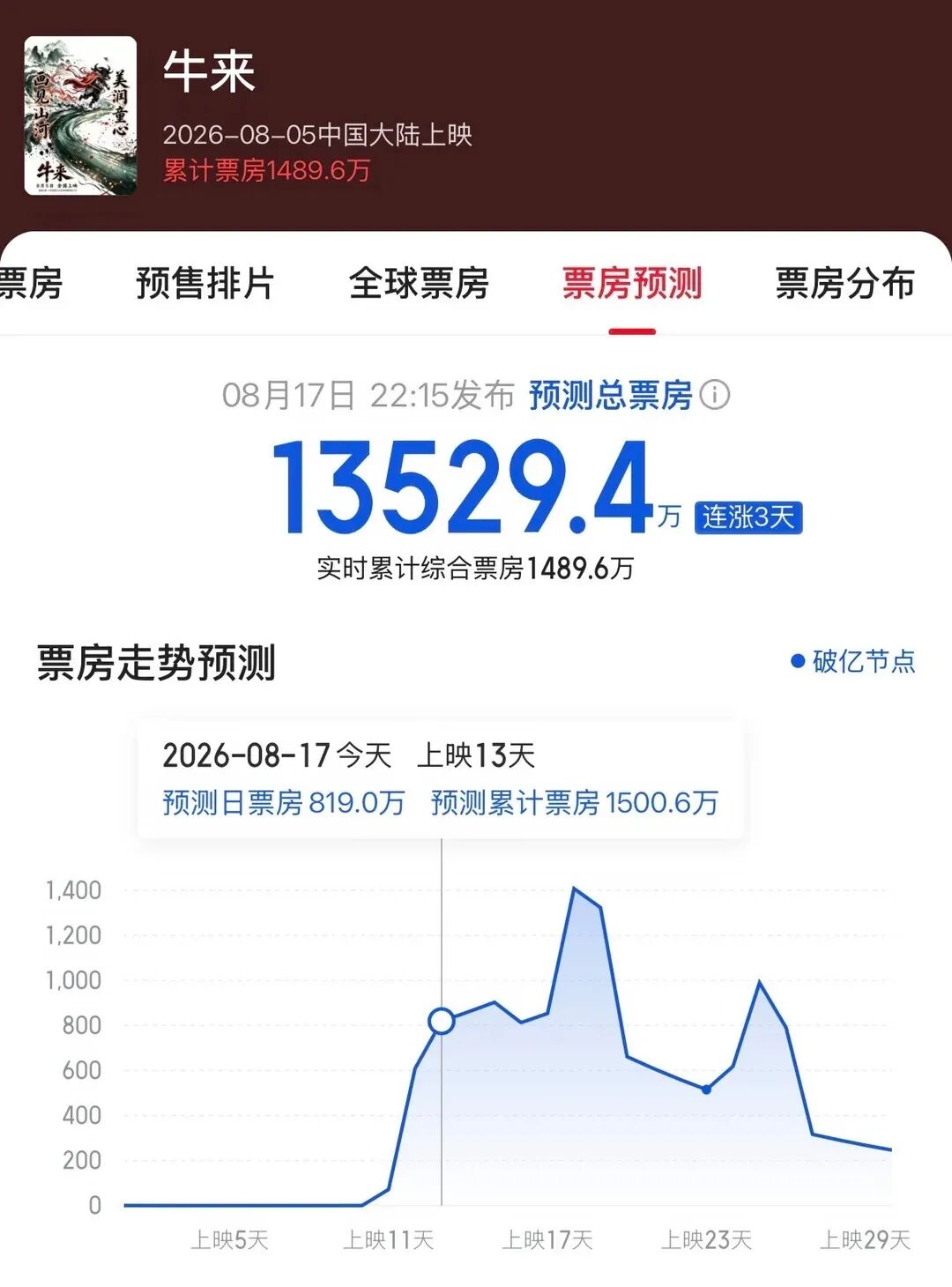Switch to the 预售排片 tab
This screenshot has width=952, height=1287.
click(x=205, y=284)
